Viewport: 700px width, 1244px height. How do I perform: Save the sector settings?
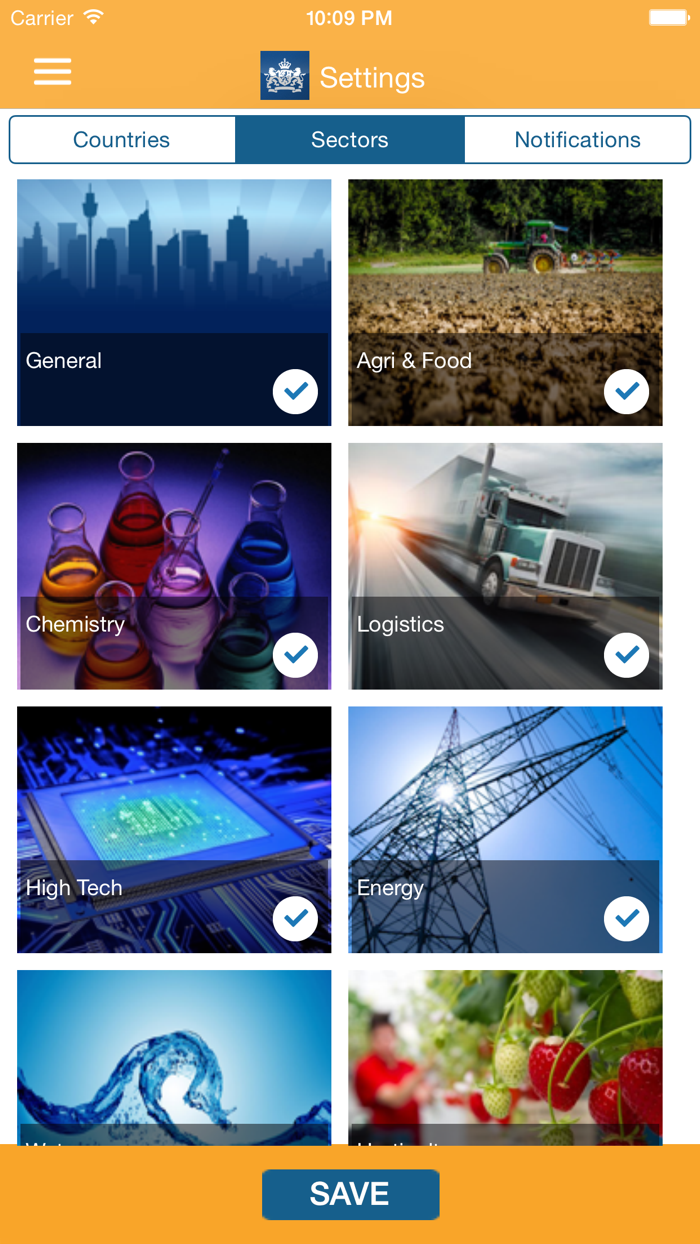(350, 1194)
